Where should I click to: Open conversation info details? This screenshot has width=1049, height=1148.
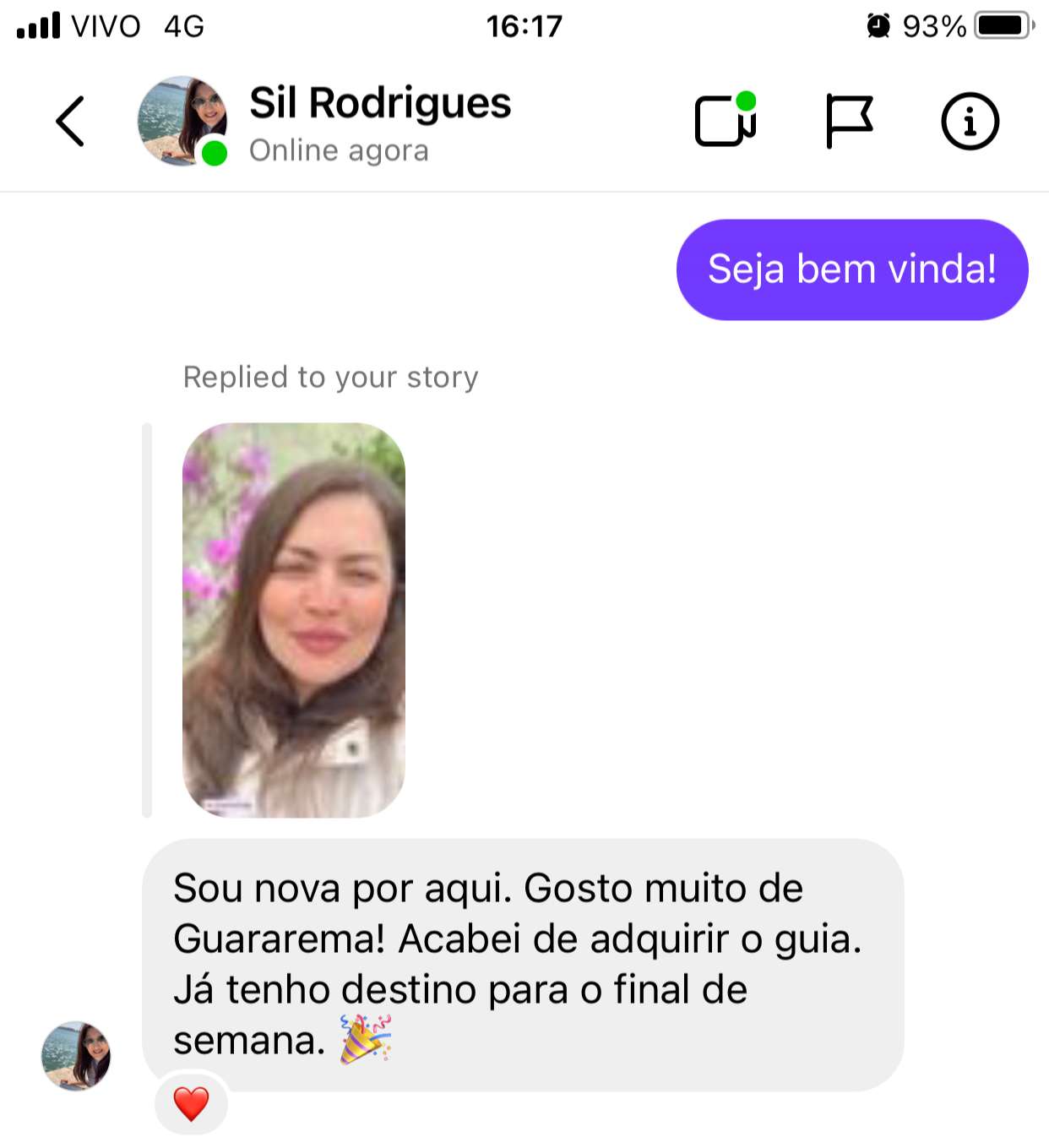[x=970, y=122]
